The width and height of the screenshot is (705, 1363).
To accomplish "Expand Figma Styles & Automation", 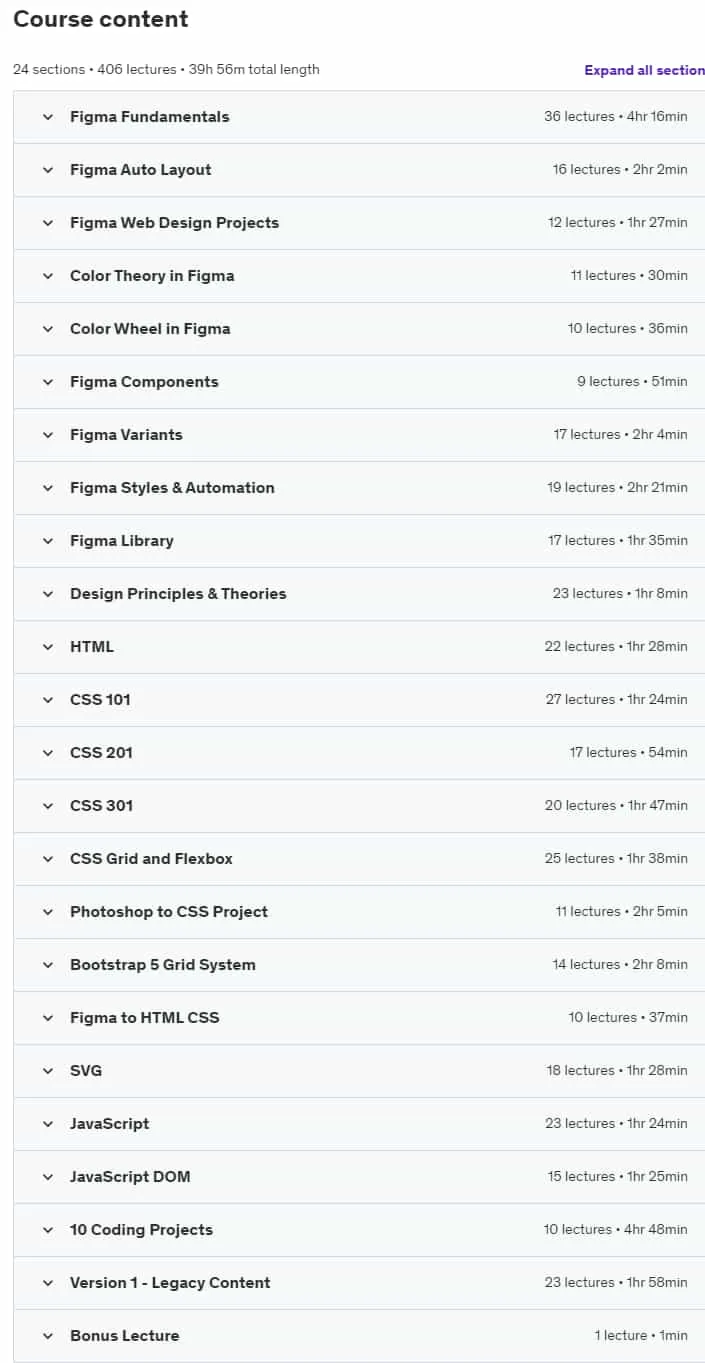I will pos(359,488).
